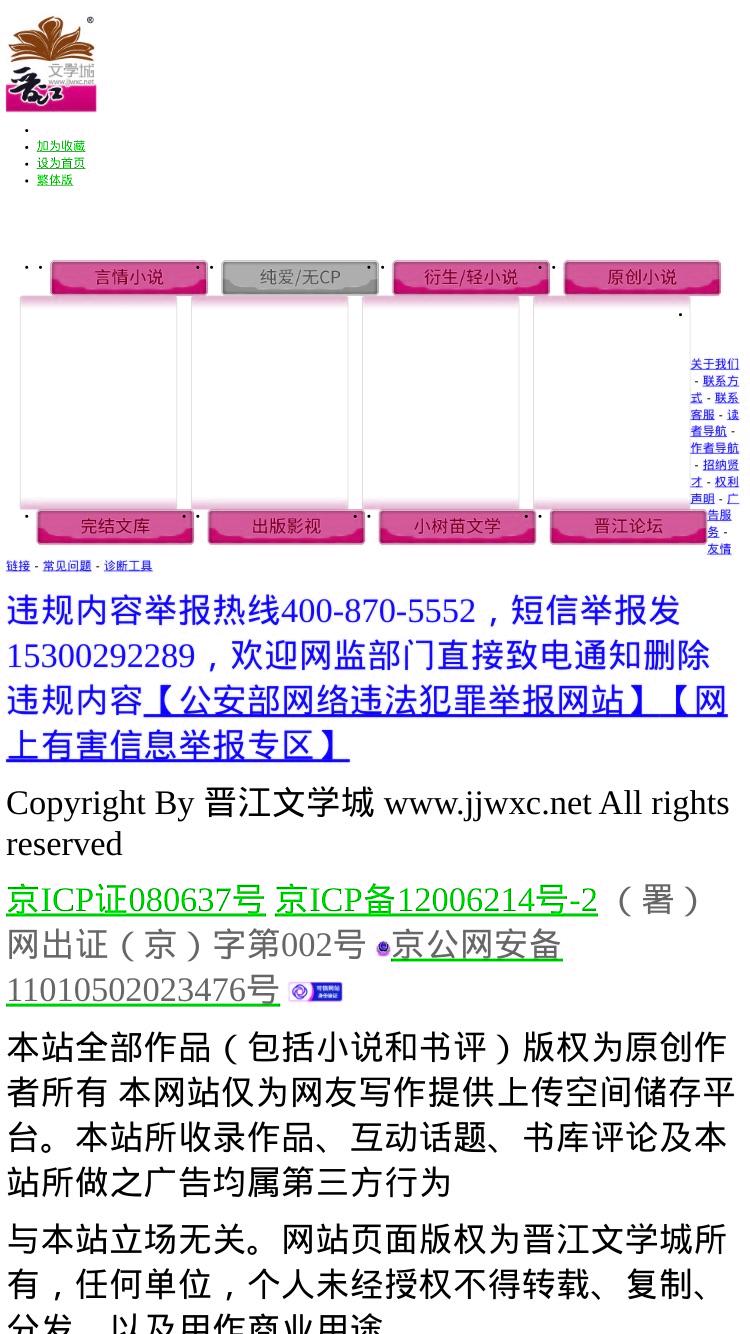
Task: Open the 言情小说 category
Action: tap(129, 277)
